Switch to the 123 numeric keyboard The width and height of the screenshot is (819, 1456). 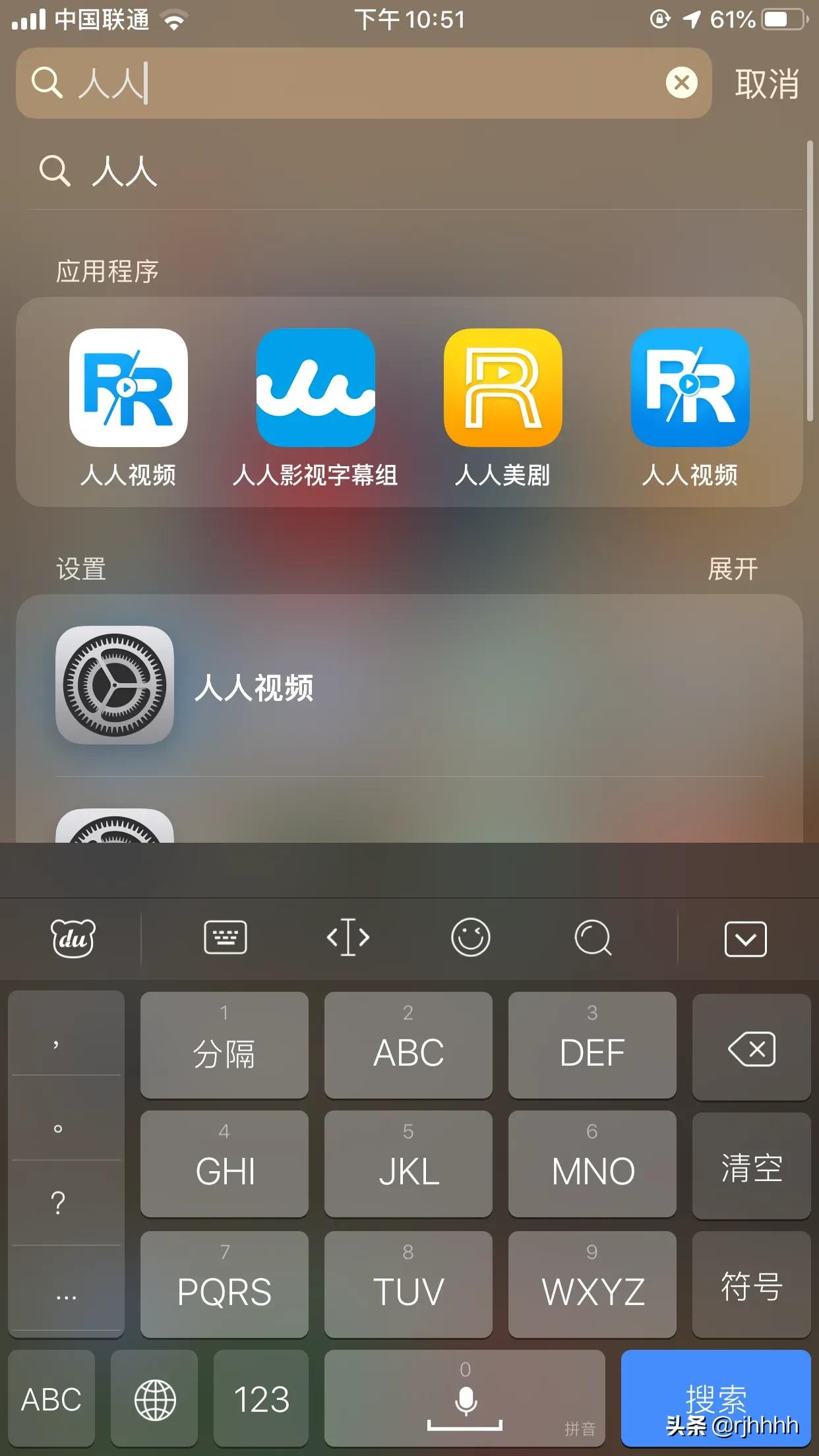click(x=261, y=1399)
